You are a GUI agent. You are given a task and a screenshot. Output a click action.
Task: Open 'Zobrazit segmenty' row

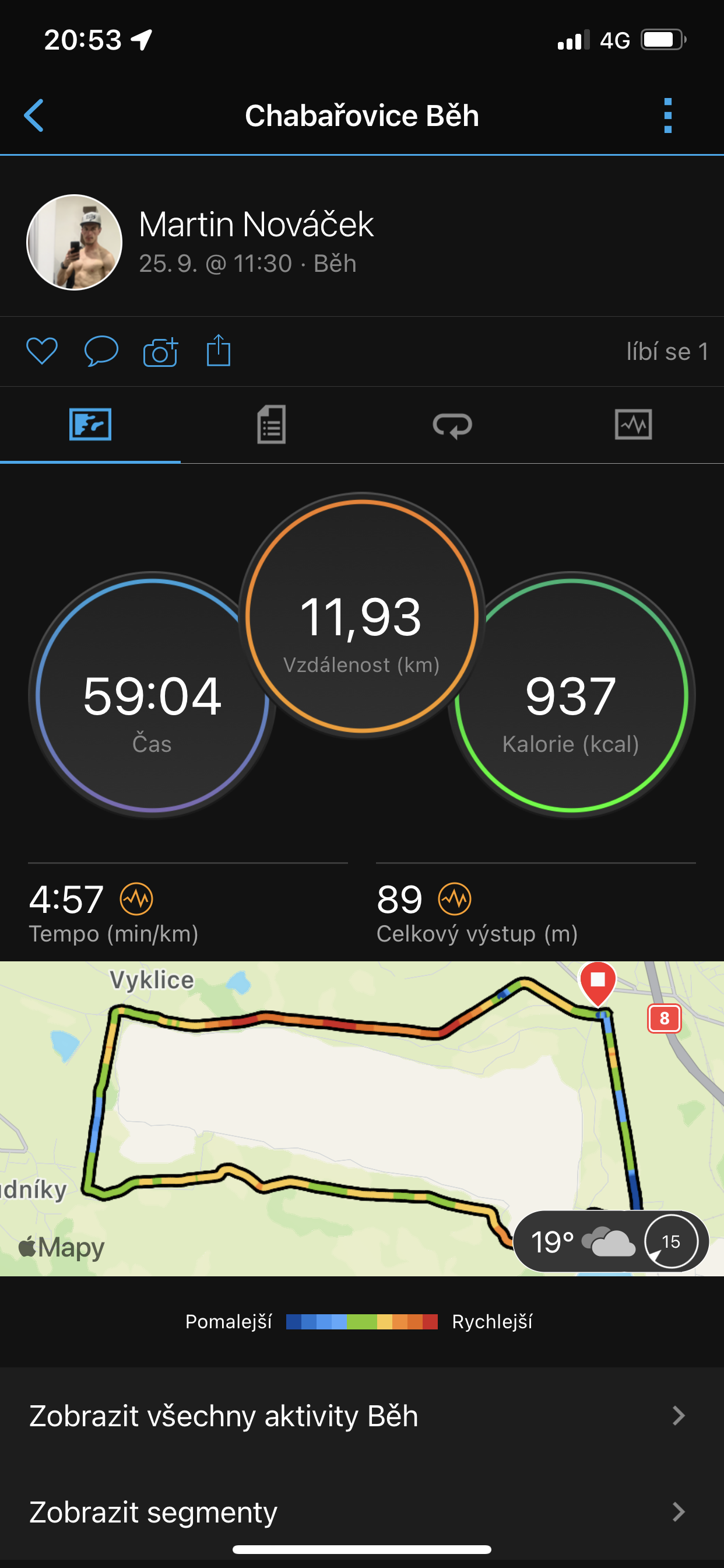362,1512
